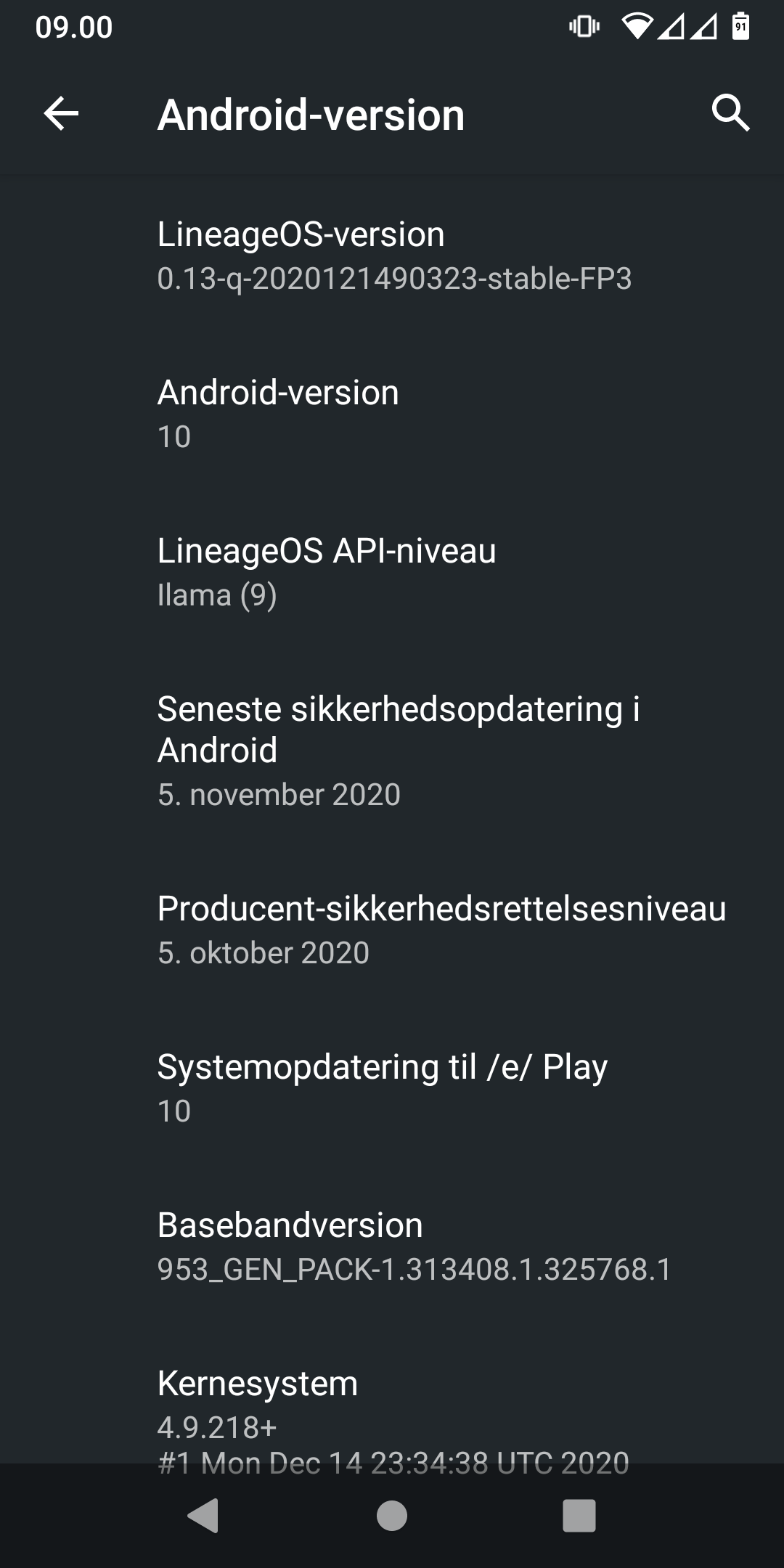Go back using the top arrow
Screen dimensions: 784x1568
tap(61, 114)
